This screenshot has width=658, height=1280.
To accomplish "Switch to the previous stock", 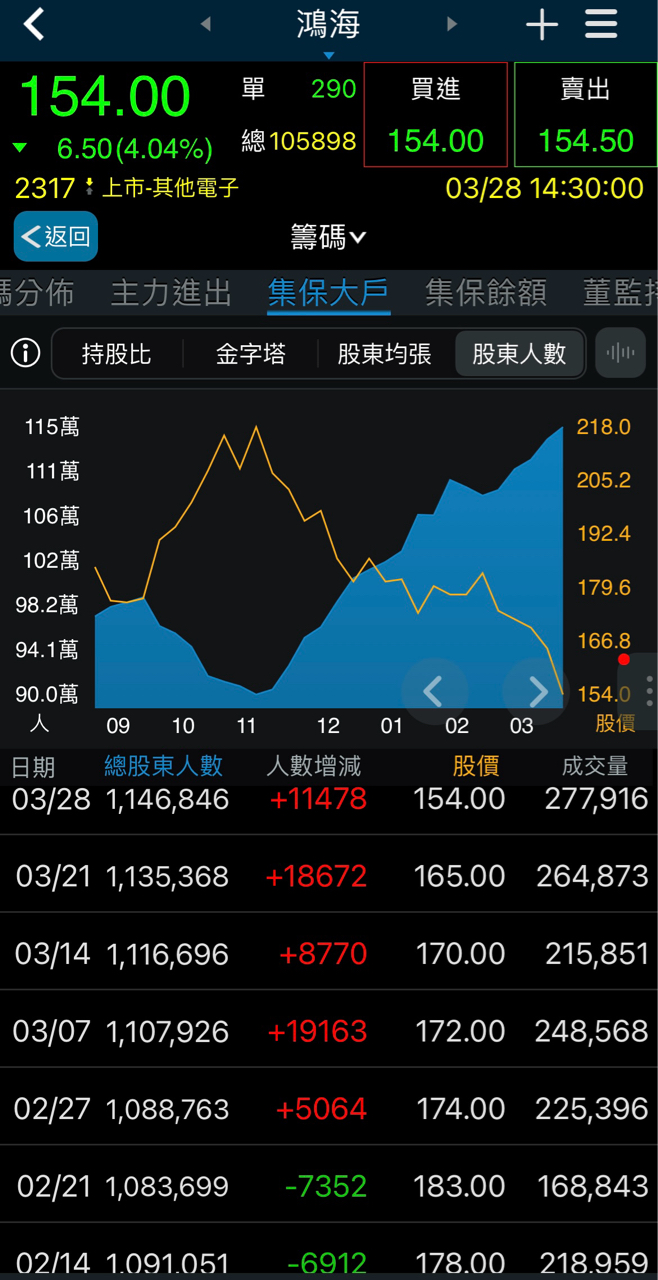I will (x=206, y=24).
